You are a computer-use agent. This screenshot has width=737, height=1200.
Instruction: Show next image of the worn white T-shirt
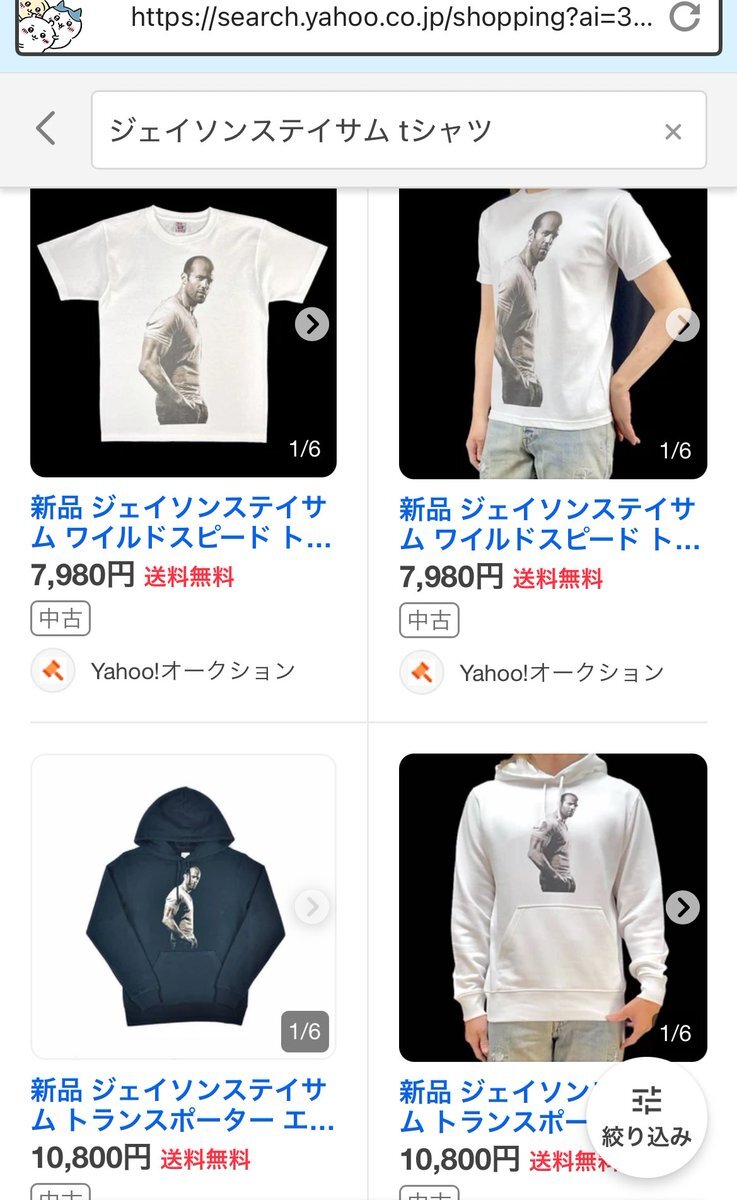683,324
